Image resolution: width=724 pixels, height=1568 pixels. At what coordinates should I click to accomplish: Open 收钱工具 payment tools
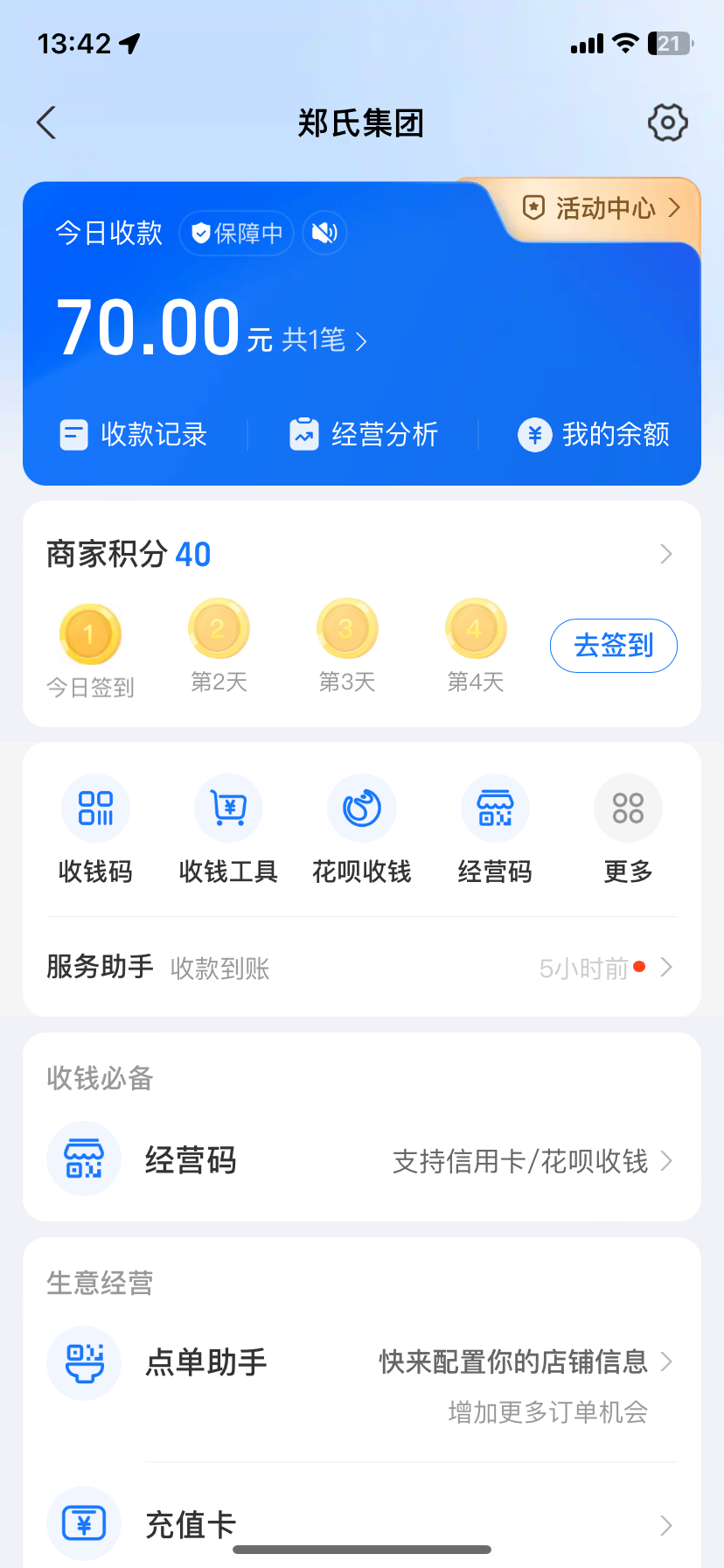pos(228,827)
